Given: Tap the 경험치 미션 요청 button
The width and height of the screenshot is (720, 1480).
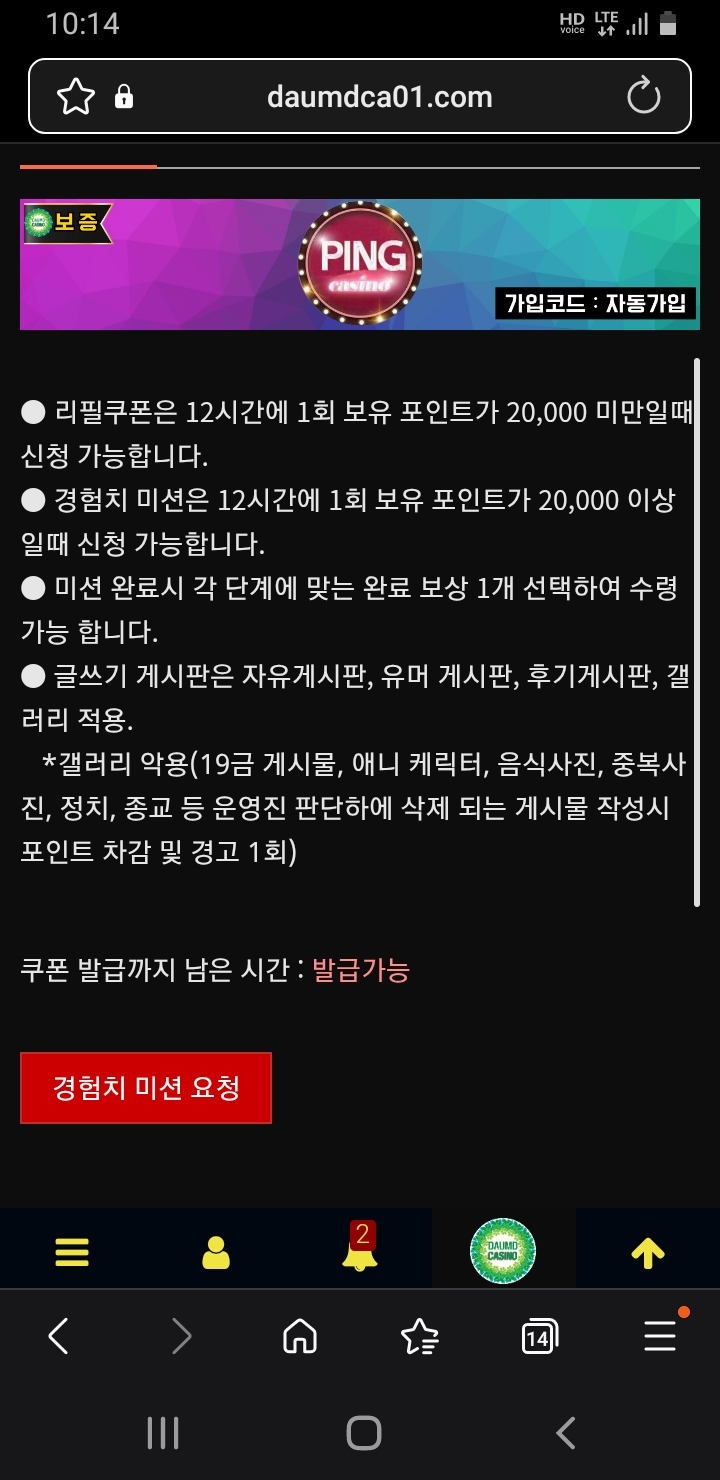Looking at the screenshot, I should 146,1088.
